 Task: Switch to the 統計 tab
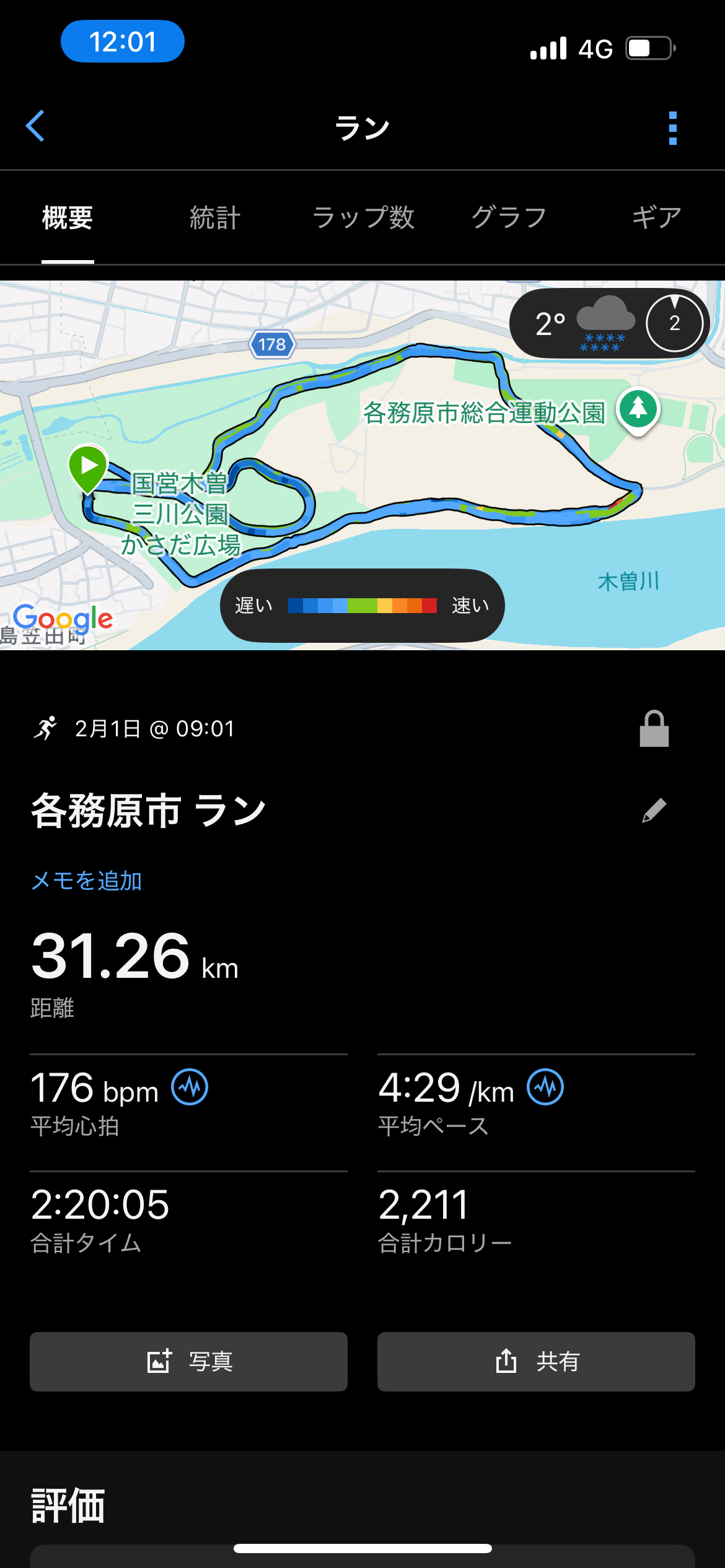(214, 218)
